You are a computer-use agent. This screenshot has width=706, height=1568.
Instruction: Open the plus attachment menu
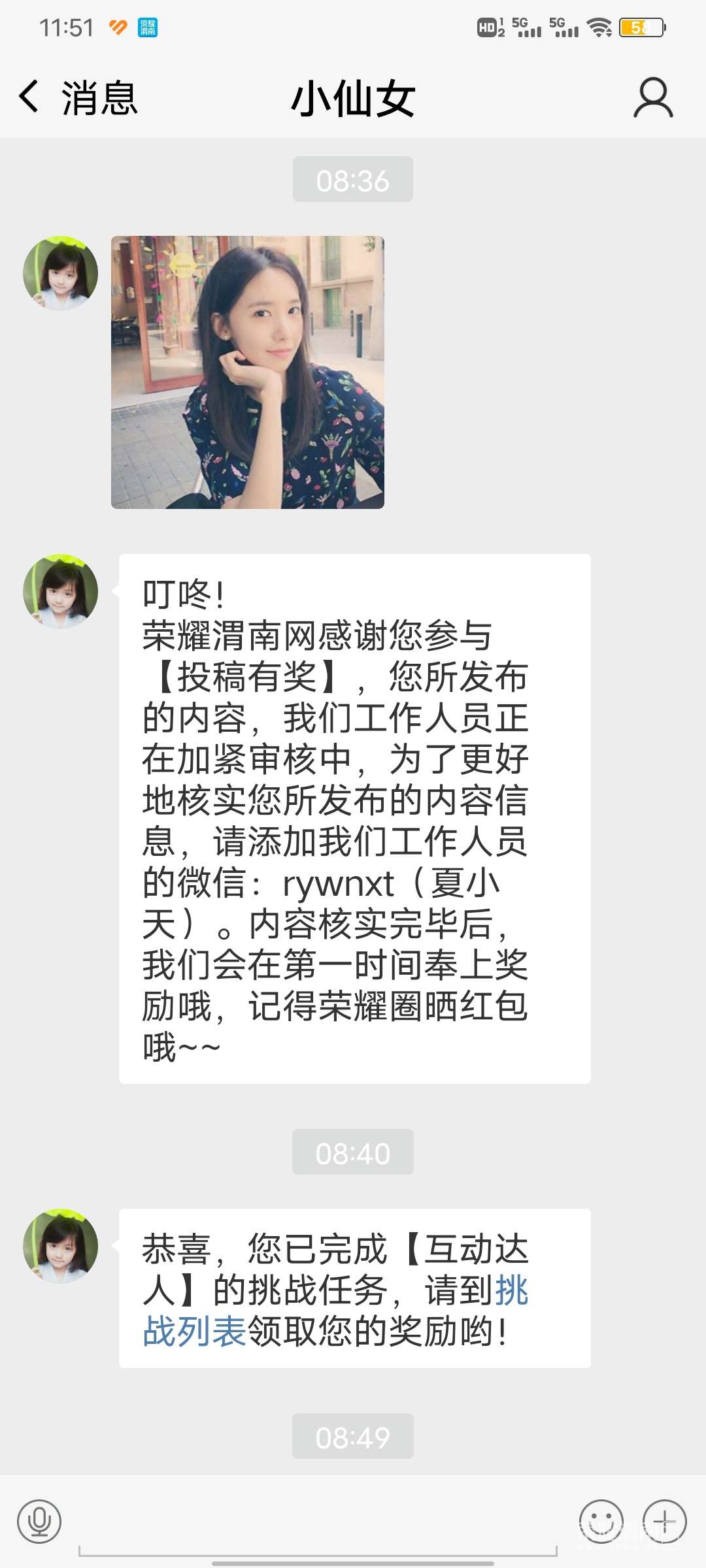pos(664,1521)
